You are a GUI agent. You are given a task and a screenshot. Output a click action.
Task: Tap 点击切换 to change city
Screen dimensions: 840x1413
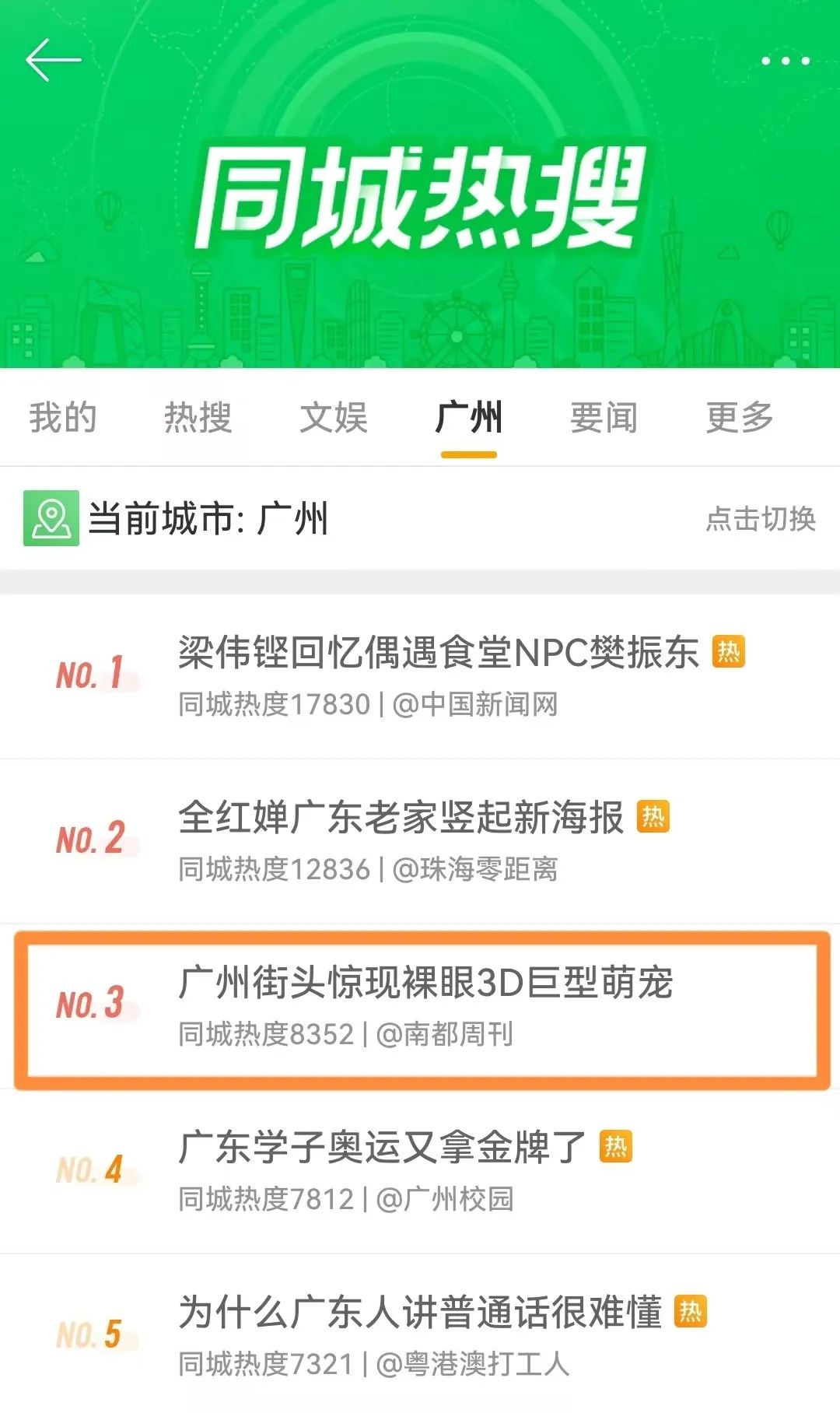pos(760,519)
